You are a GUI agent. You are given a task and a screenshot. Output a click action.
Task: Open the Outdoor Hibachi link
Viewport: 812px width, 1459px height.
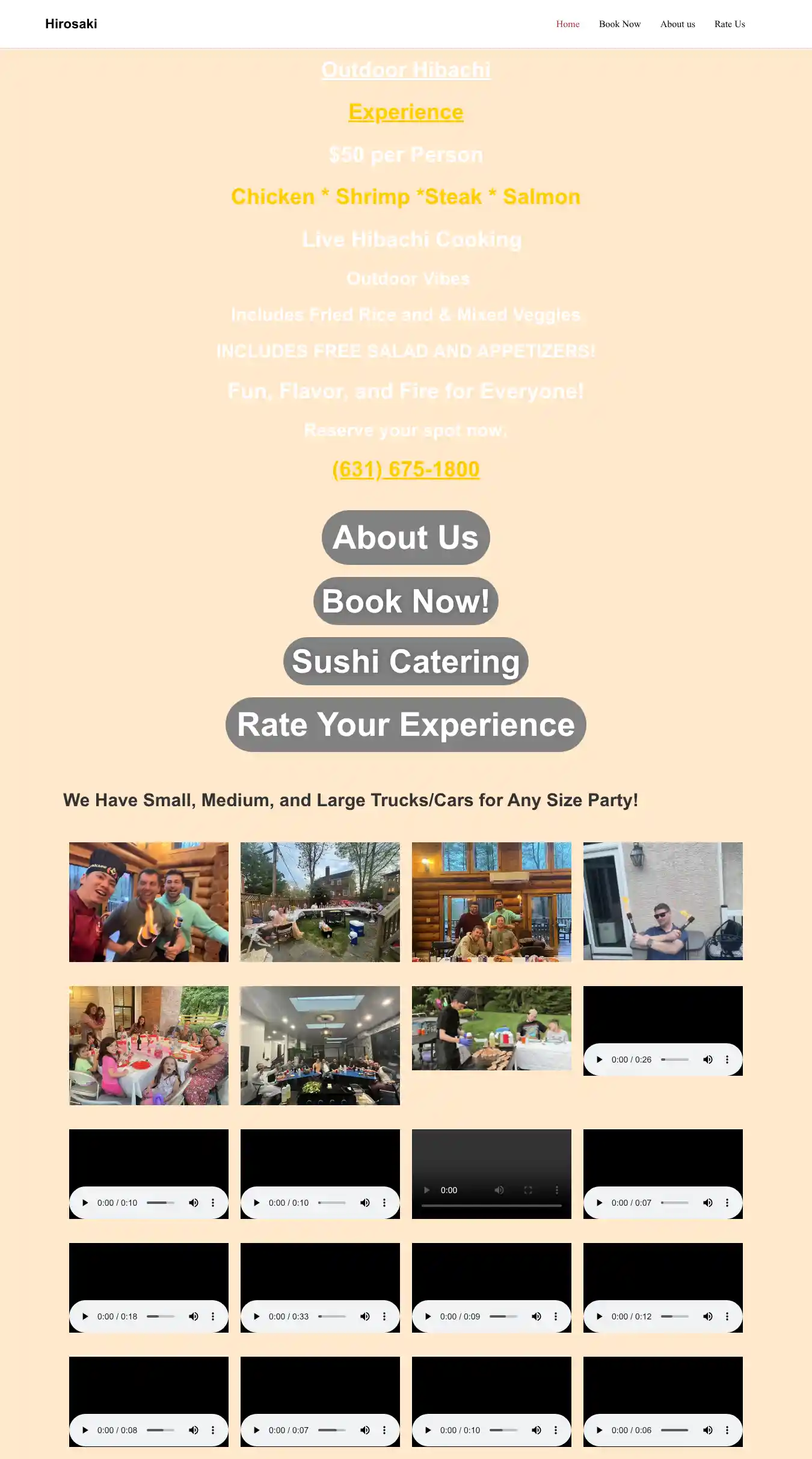click(x=405, y=70)
